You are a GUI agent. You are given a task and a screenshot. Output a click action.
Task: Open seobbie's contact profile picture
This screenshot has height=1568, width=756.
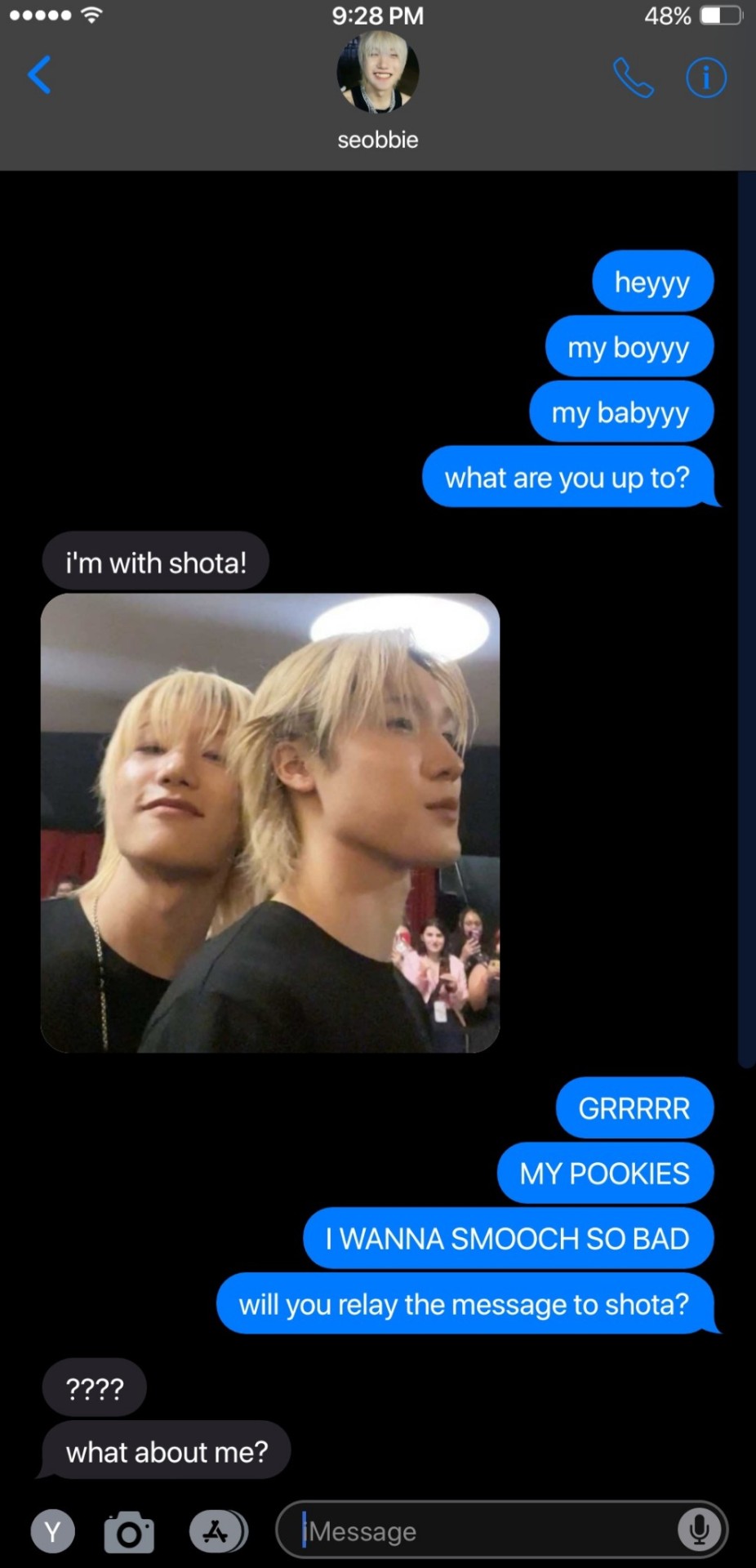pyautogui.click(x=377, y=73)
